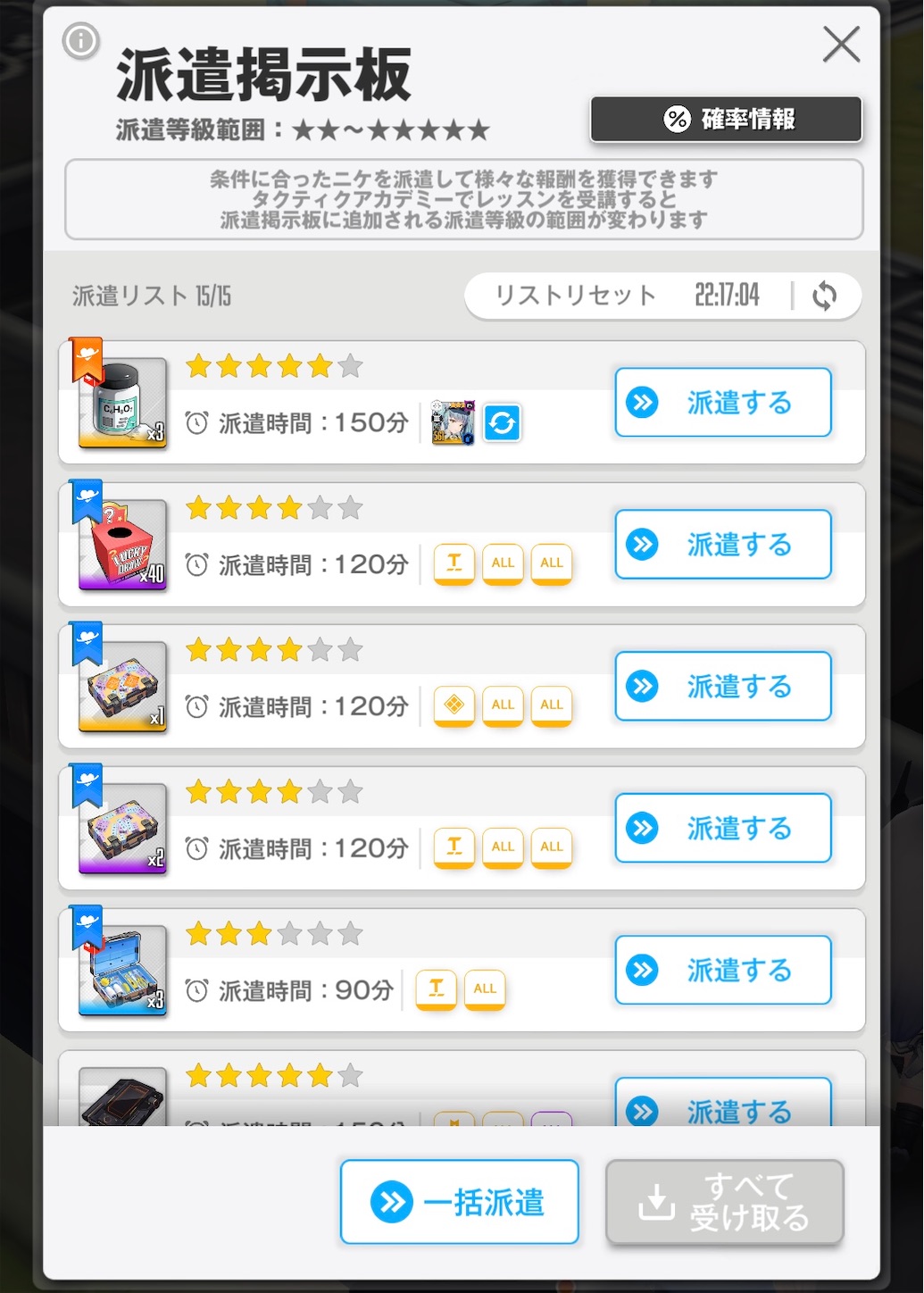The height and width of the screenshot is (1293, 924).
Task: Dispatch the 90分 three-star mission
Action: 723,970
